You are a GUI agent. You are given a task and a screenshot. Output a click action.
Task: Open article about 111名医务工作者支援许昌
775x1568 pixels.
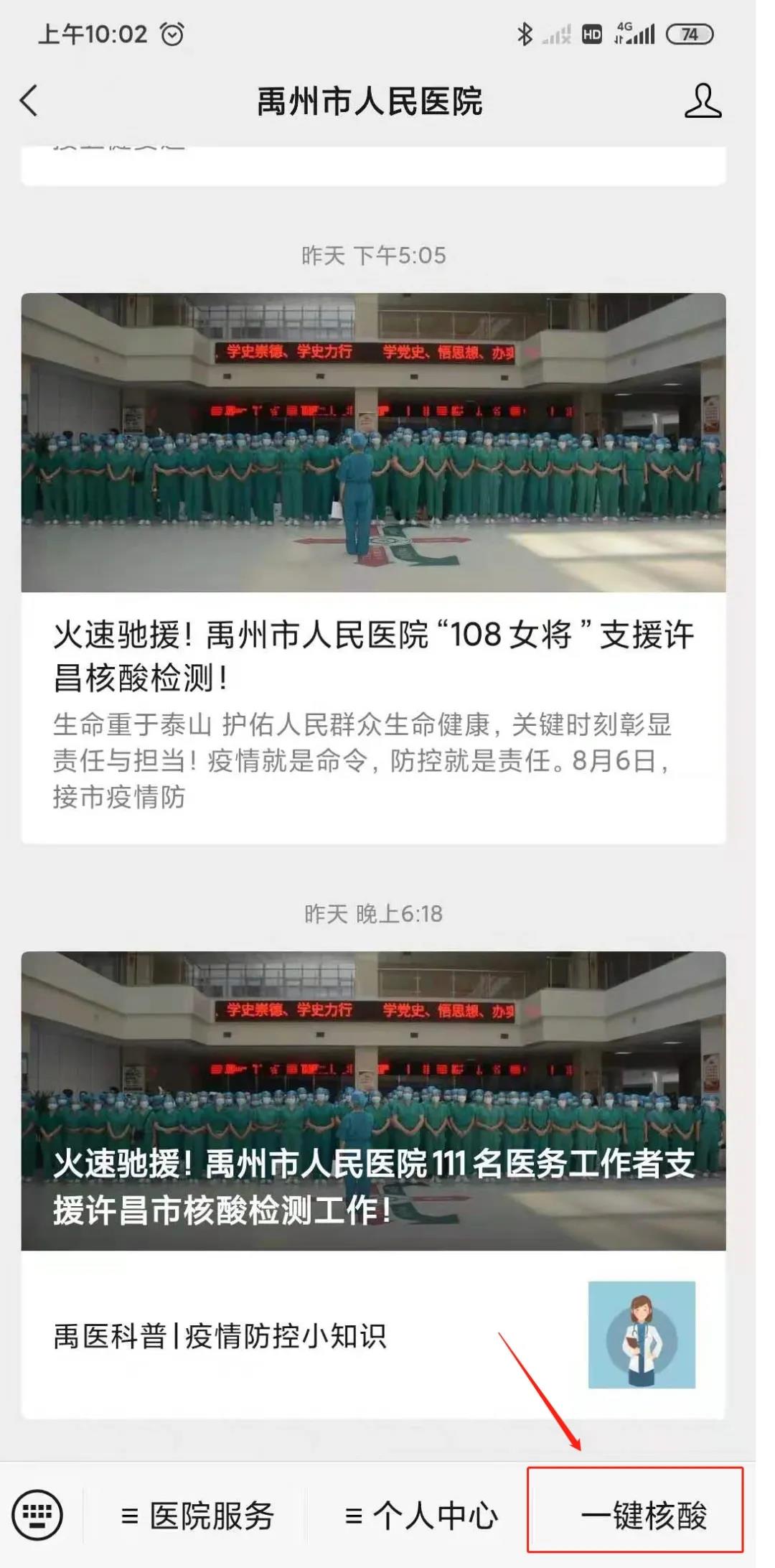(373, 1100)
